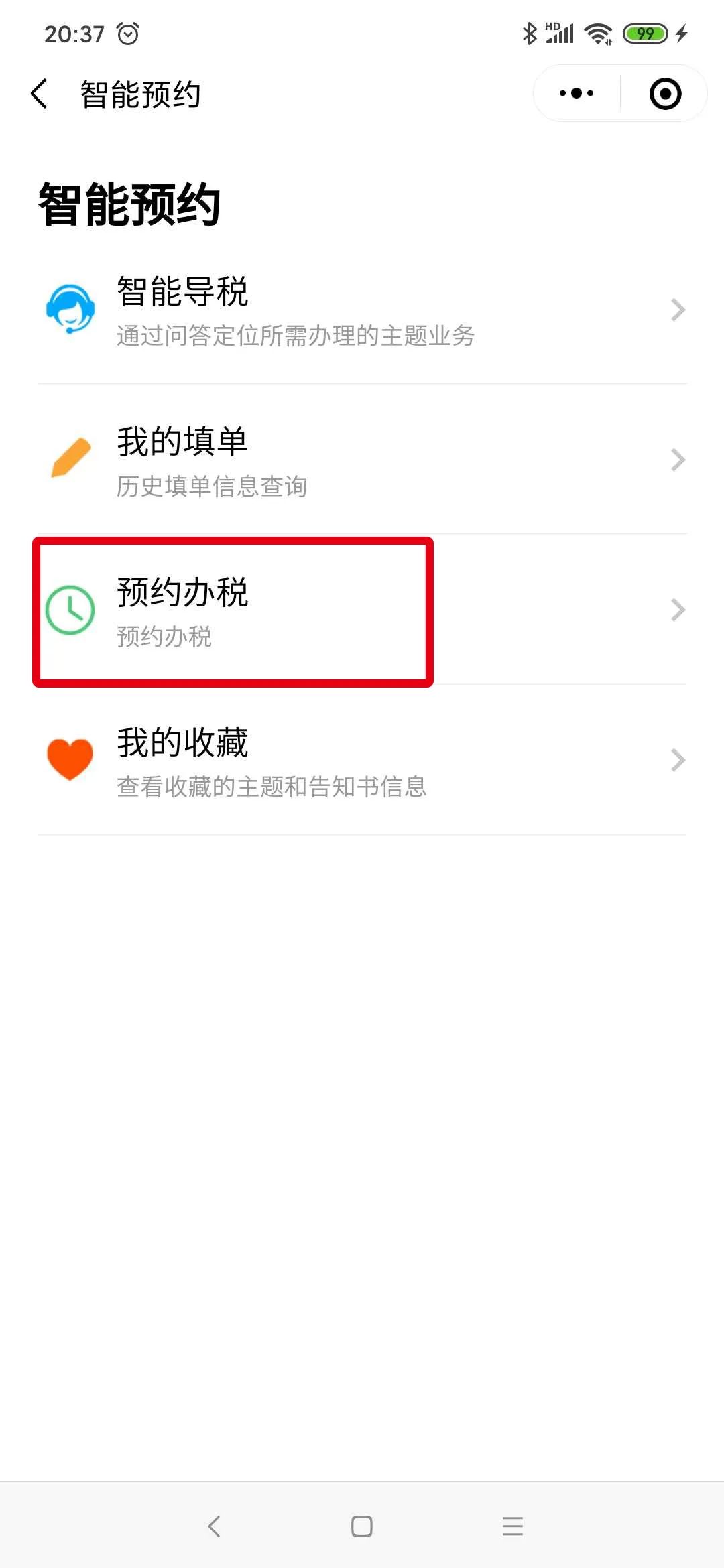Viewport: 724px width, 1568px height.
Task: Open 智能导税 tax guidance
Action: 362,310
